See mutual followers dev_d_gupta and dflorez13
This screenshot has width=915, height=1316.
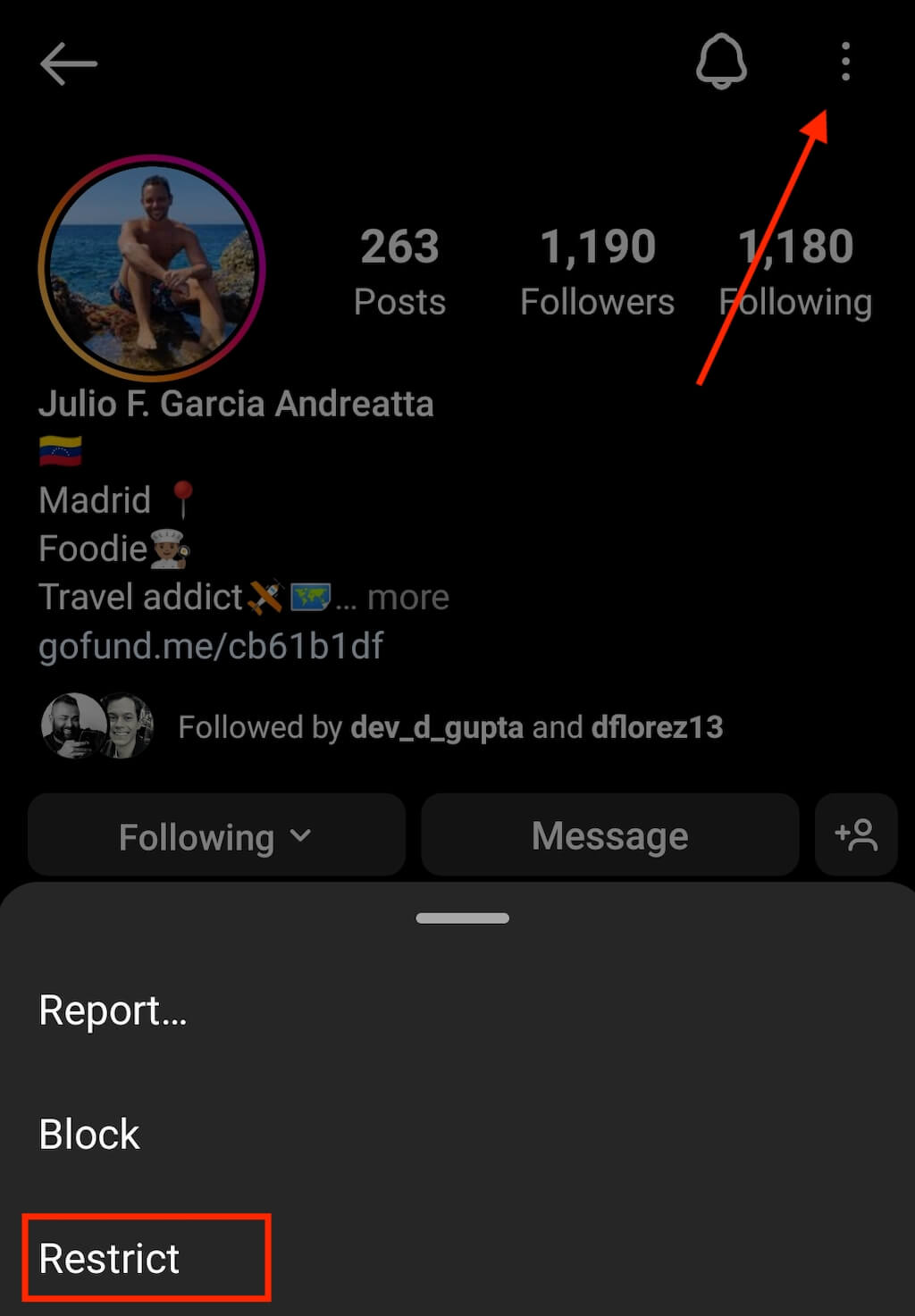tap(449, 727)
